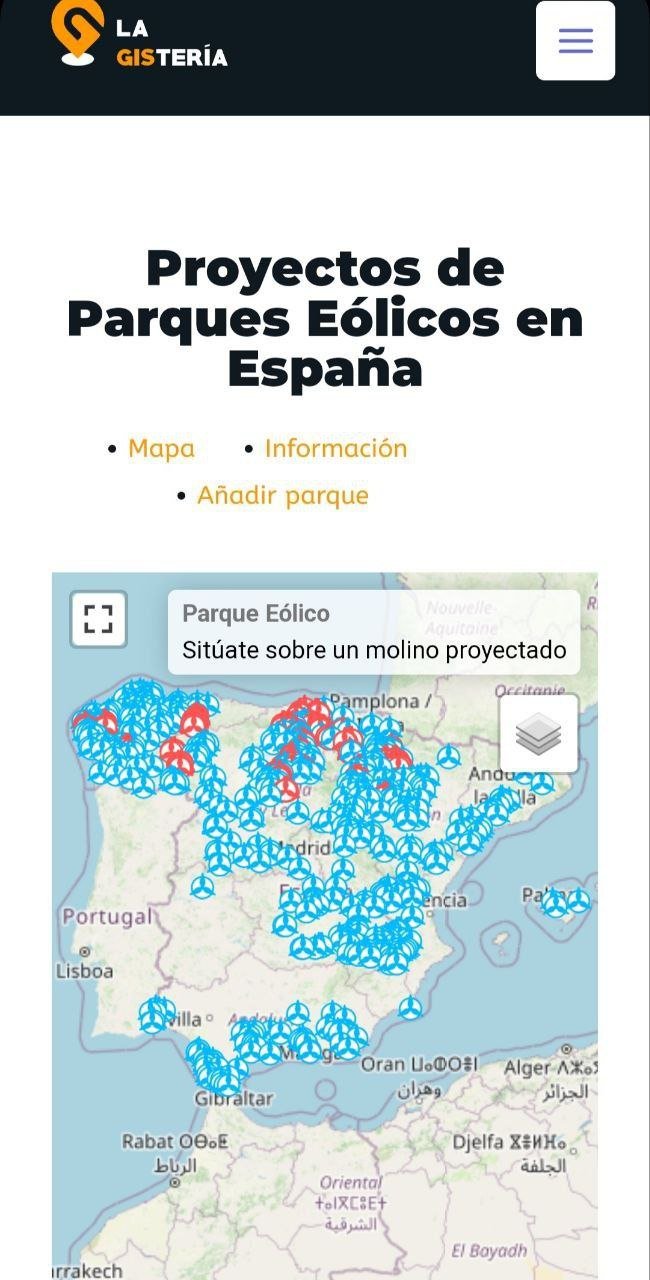Jump to the Mapa section

click(161, 448)
